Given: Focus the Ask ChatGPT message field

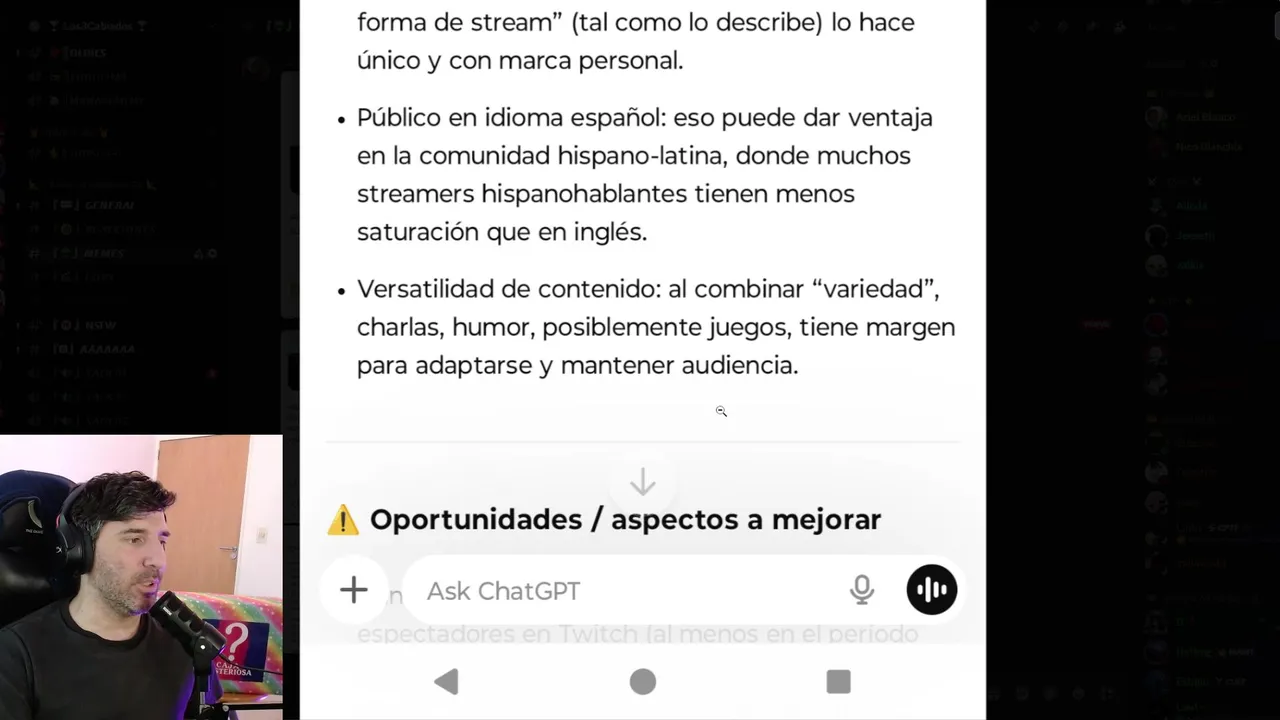Looking at the screenshot, I should coord(620,591).
